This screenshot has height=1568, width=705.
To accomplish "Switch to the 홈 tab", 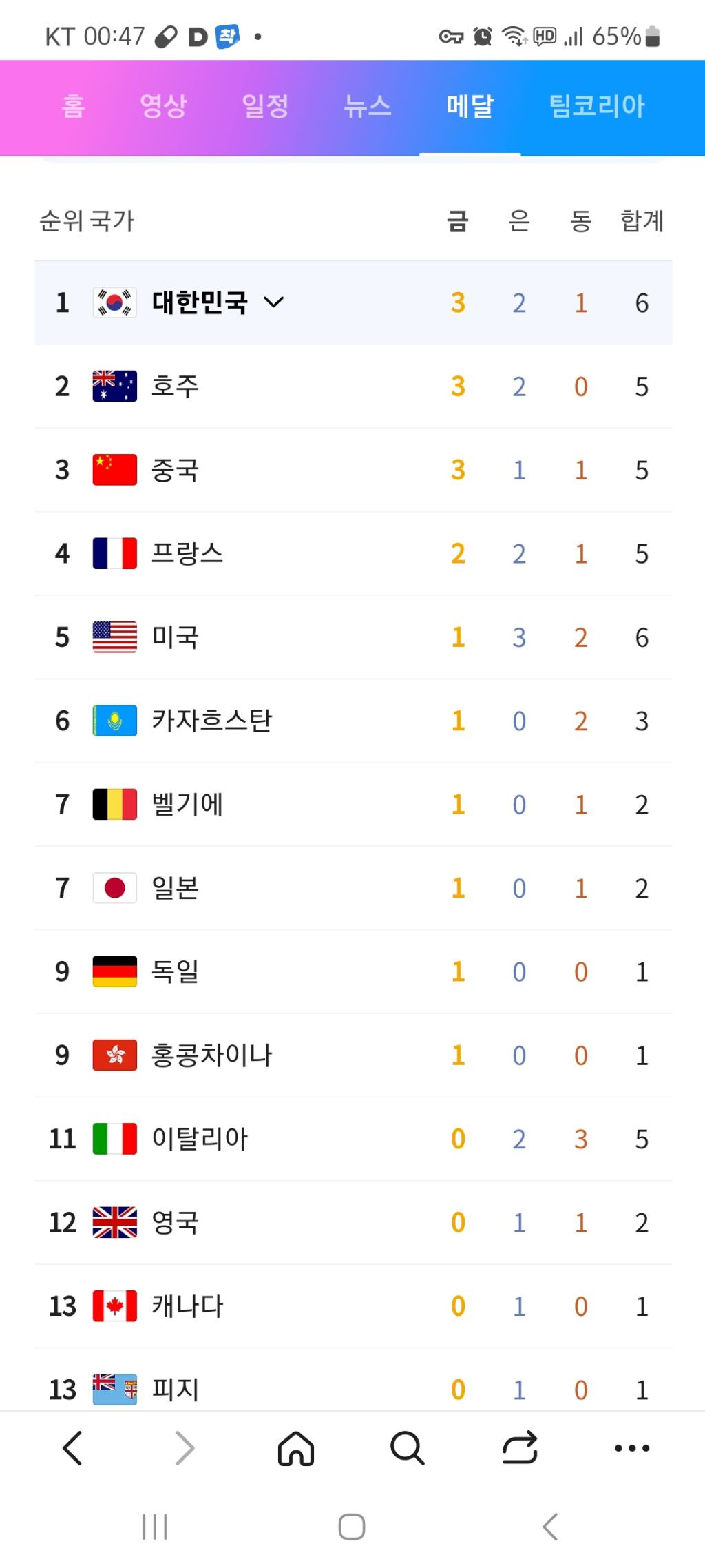I will pyautogui.click(x=73, y=106).
